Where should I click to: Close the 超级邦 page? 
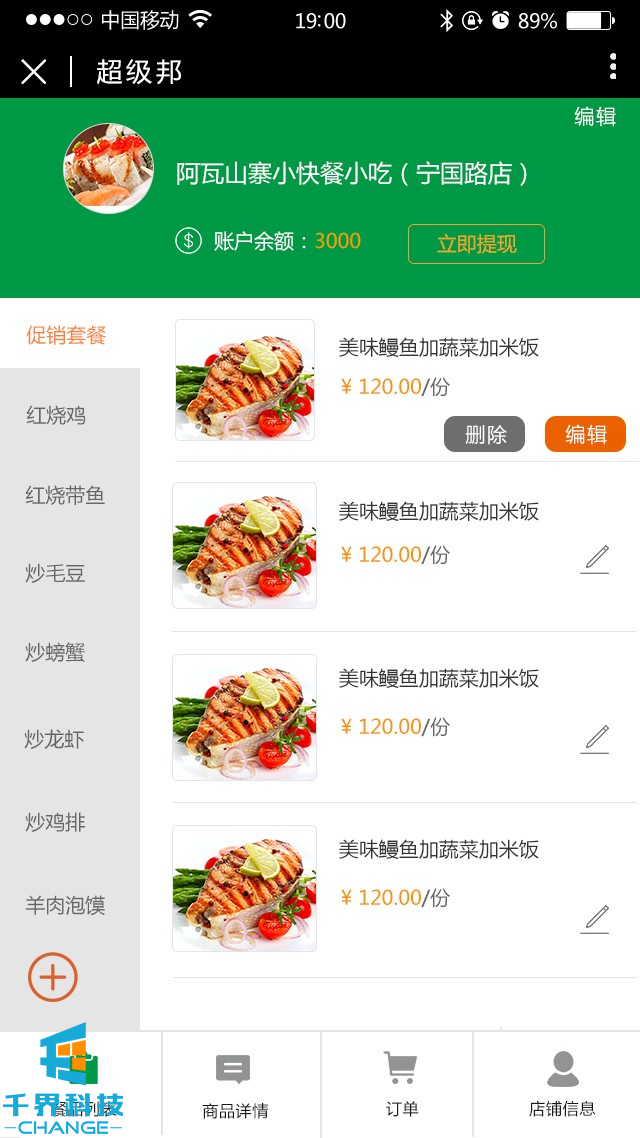[x=34, y=72]
